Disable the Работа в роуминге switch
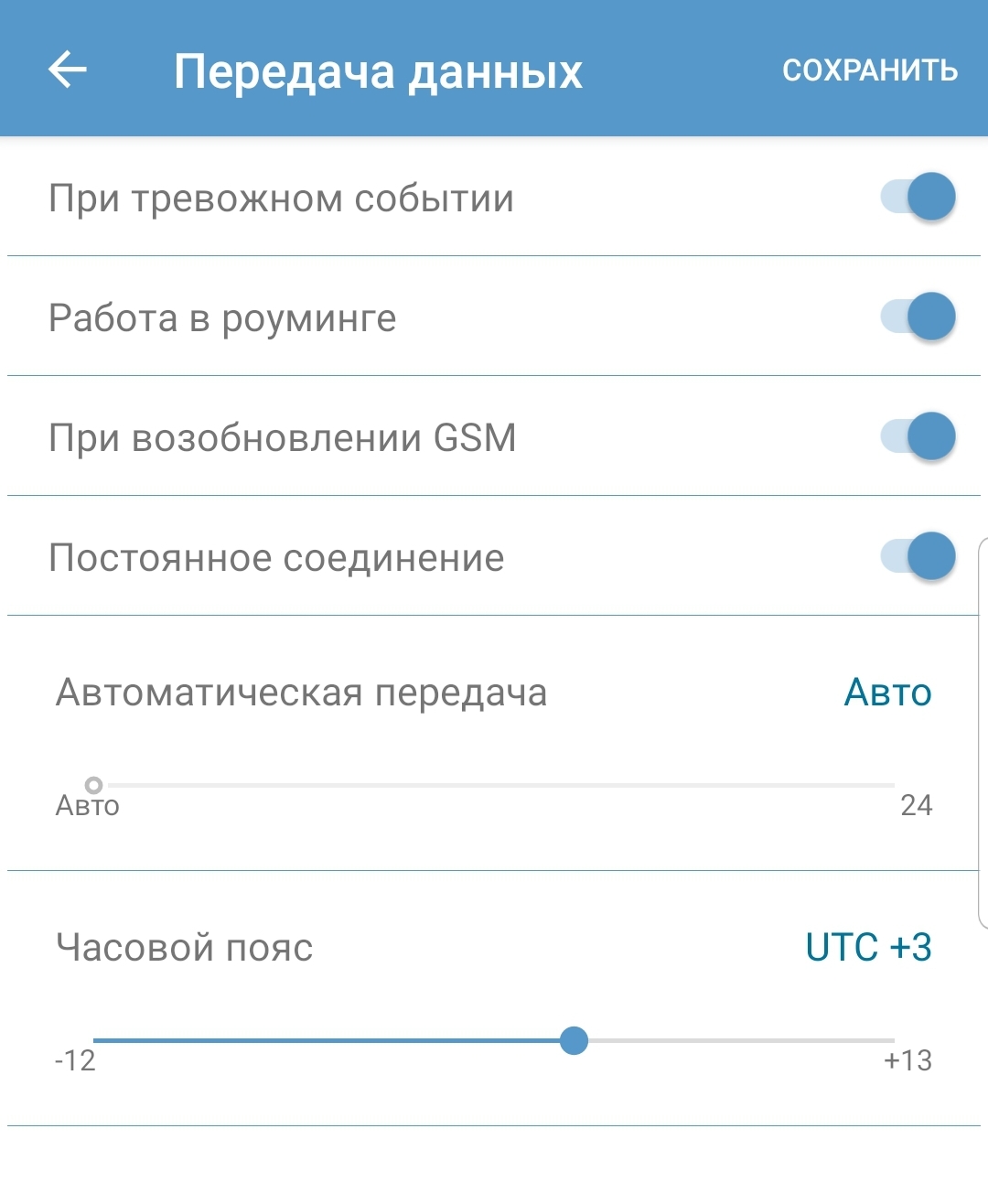 pos(918,317)
